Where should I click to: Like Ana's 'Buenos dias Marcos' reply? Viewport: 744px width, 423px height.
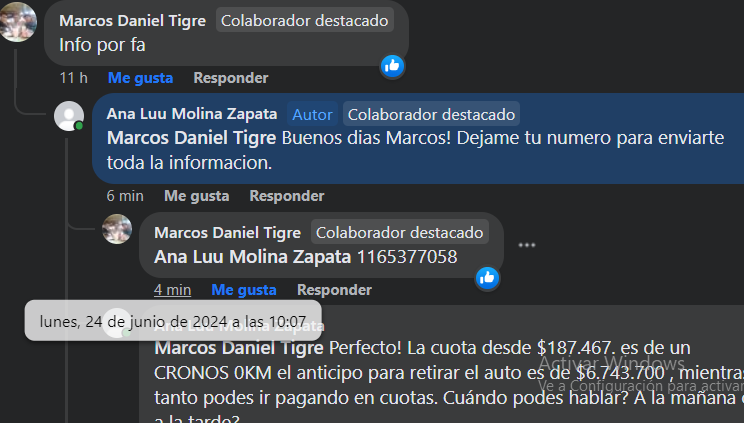196,196
